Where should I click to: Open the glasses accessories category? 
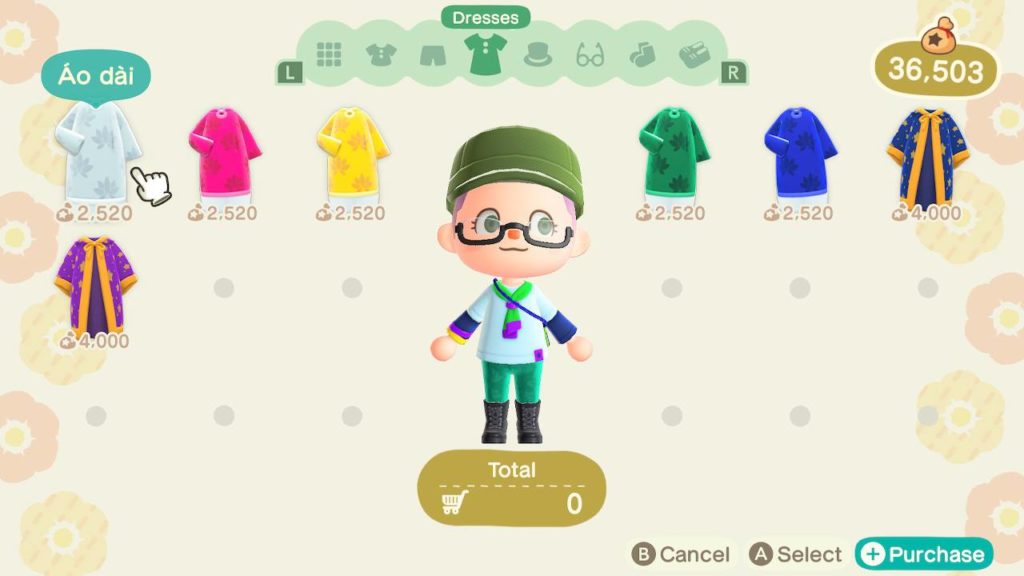point(591,55)
